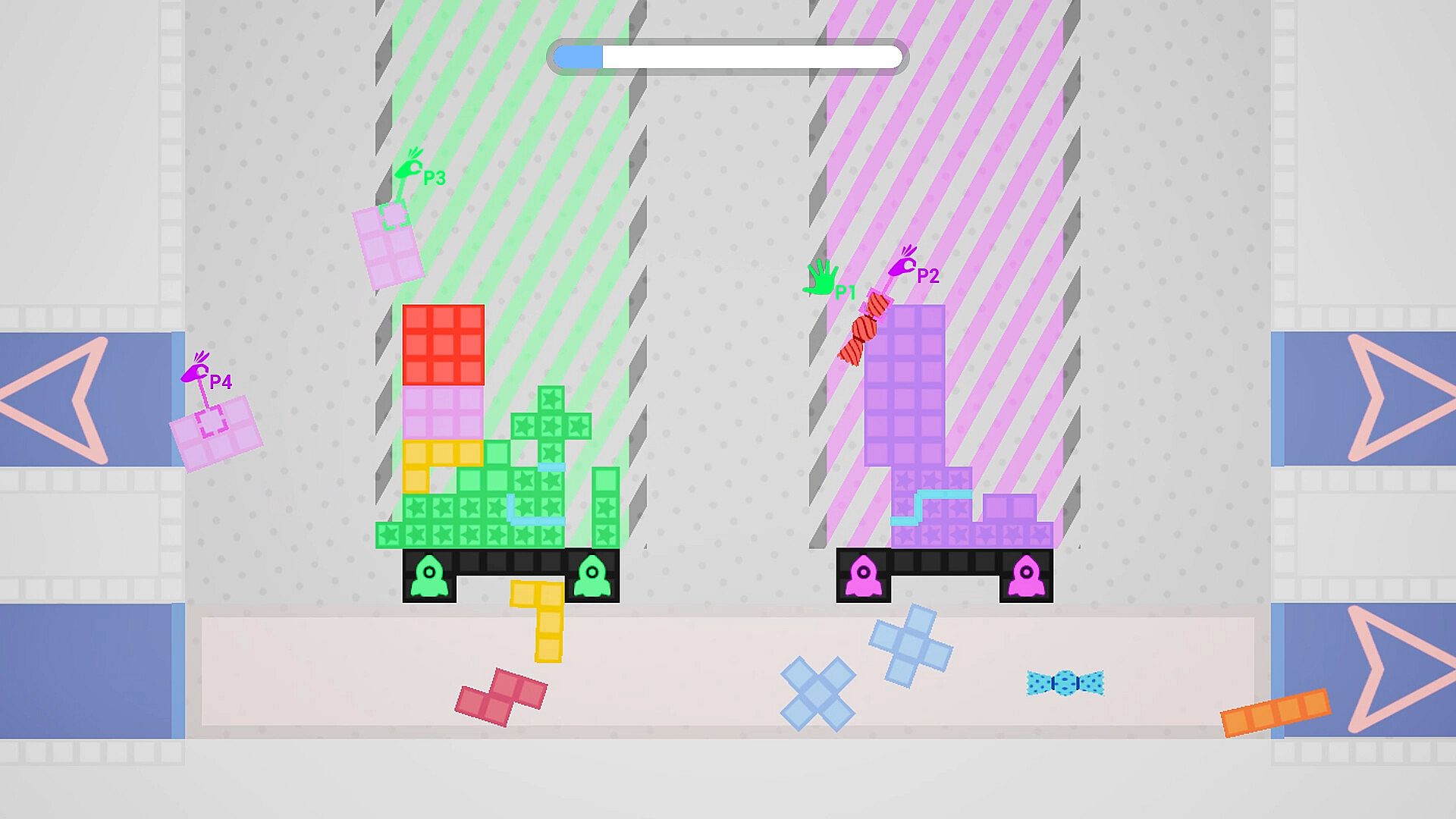The width and height of the screenshot is (1456, 819).
Task: Pick the blue bow tie item
Action: pyautogui.click(x=1065, y=683)
